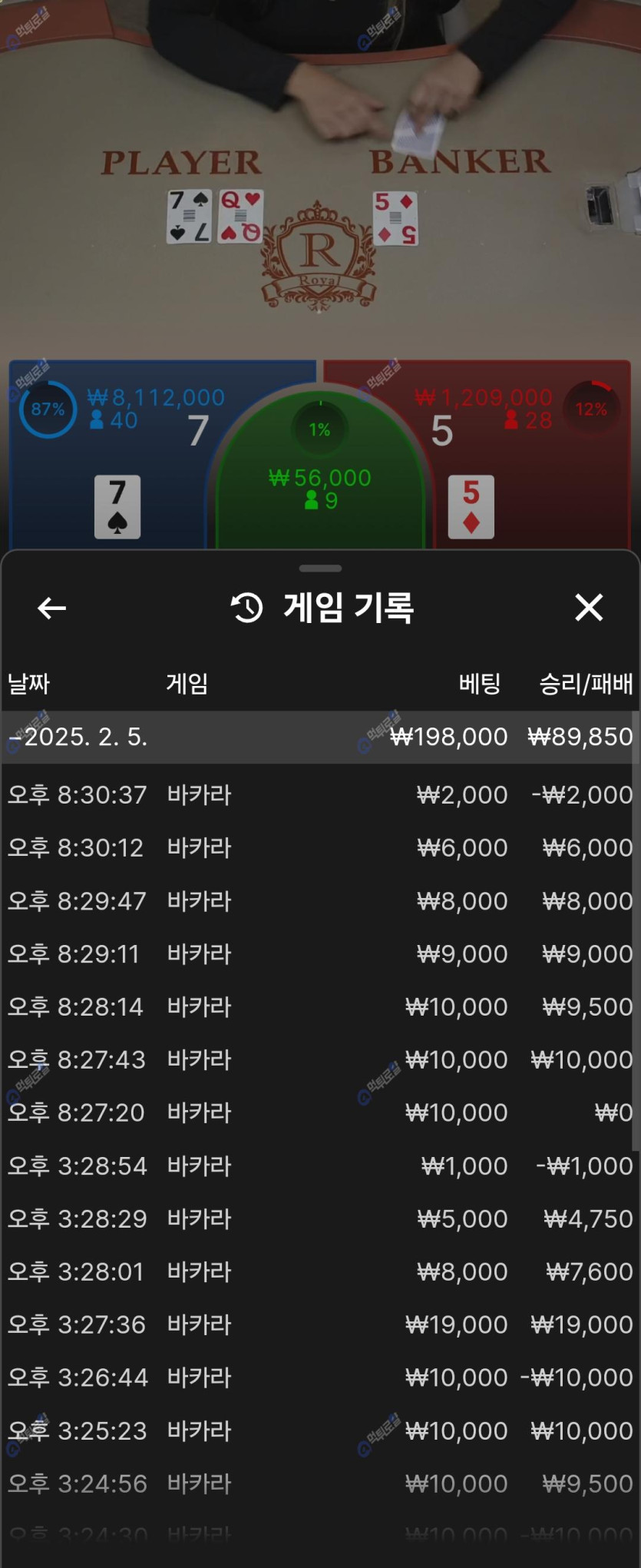Open the baccarat record at 오후 3:28:54
Image resolution: width=641 pixels, height=1568 pixels.
(x=319, y=1165)
